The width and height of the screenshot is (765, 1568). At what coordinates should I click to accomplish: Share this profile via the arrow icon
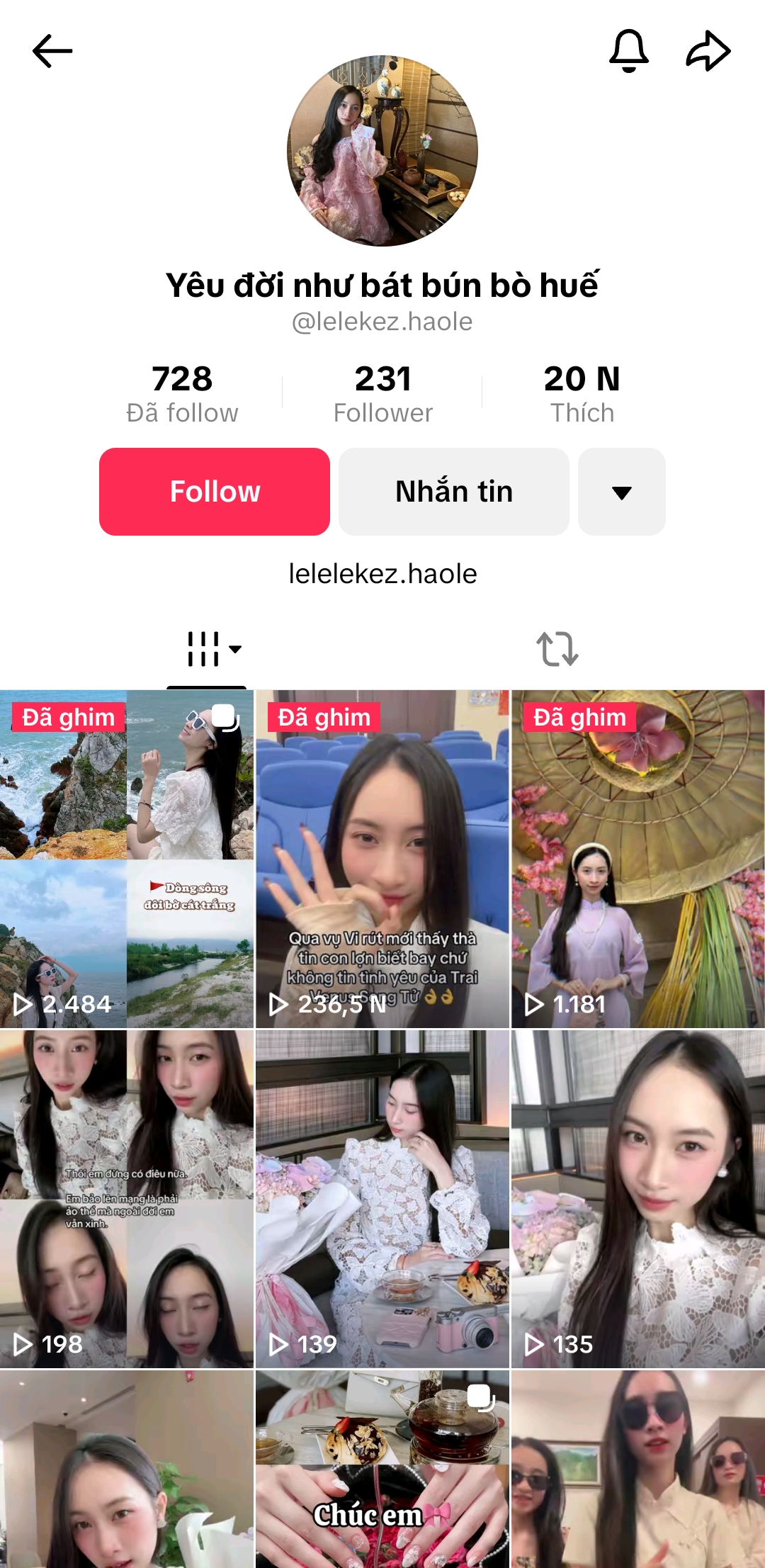pyautogui.click(x=708, y=51)
